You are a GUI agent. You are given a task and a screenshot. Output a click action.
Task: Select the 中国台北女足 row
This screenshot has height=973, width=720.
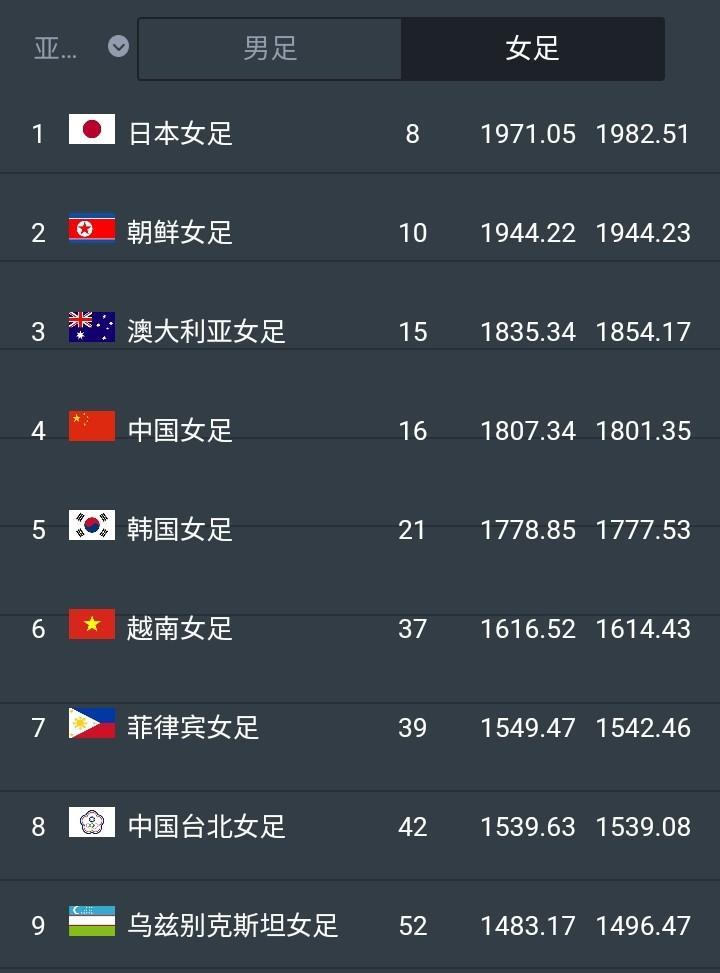point(360,826)
